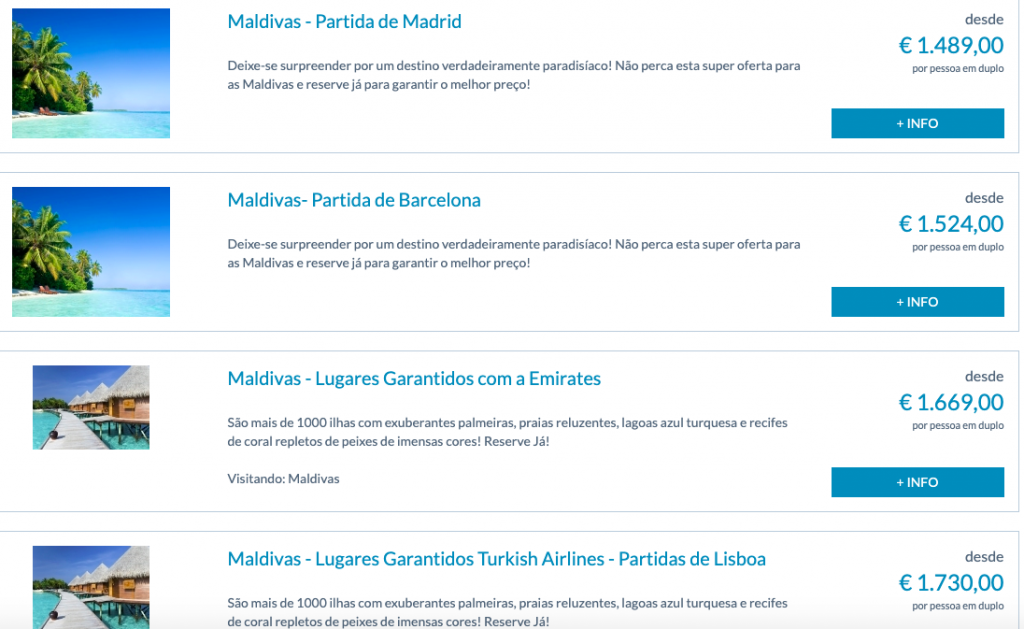Open the Turkish Airlines - Partidas de Lisboa link
This screenshot has width=1024, height=629.
[x=496, y=559]
